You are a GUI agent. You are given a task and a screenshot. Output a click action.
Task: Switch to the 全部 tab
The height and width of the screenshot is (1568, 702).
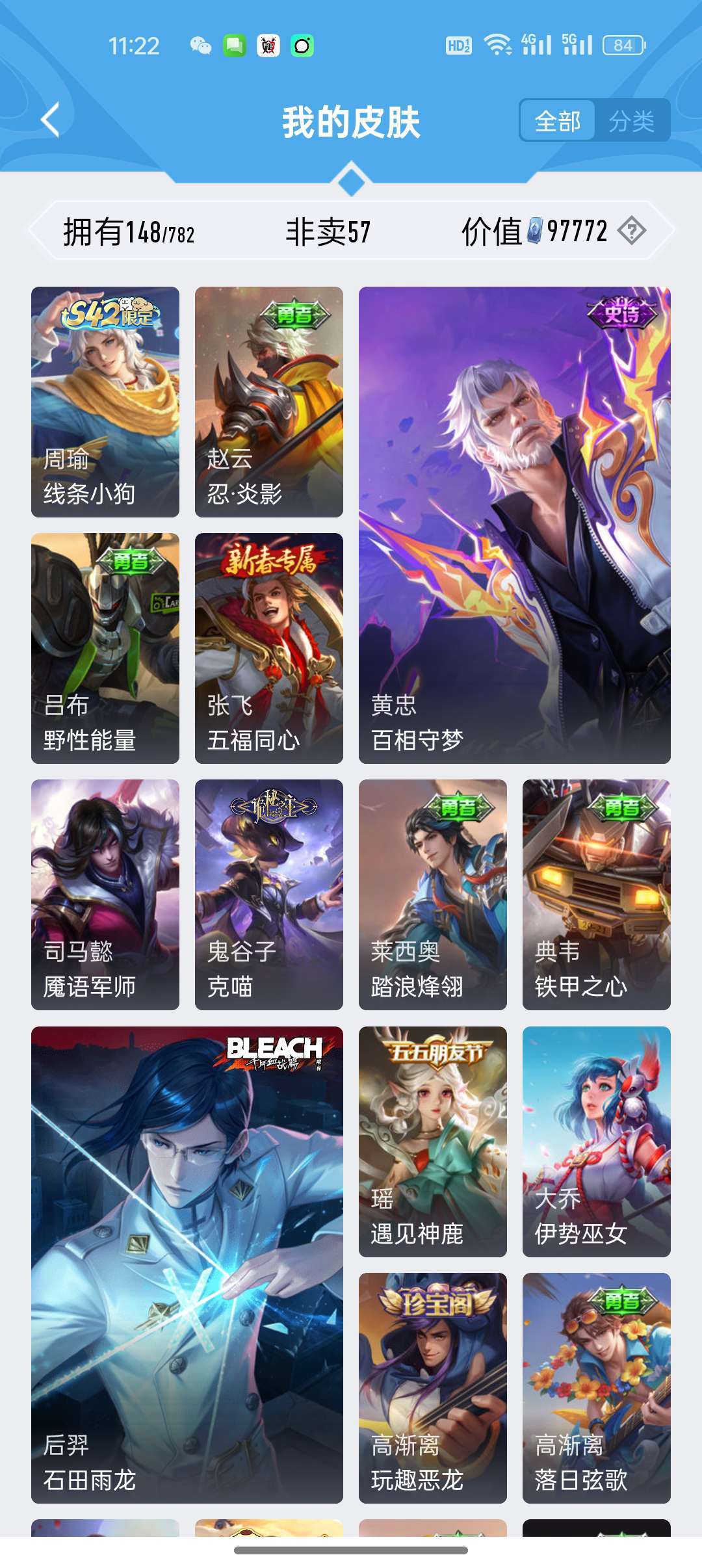coord(558,121)
